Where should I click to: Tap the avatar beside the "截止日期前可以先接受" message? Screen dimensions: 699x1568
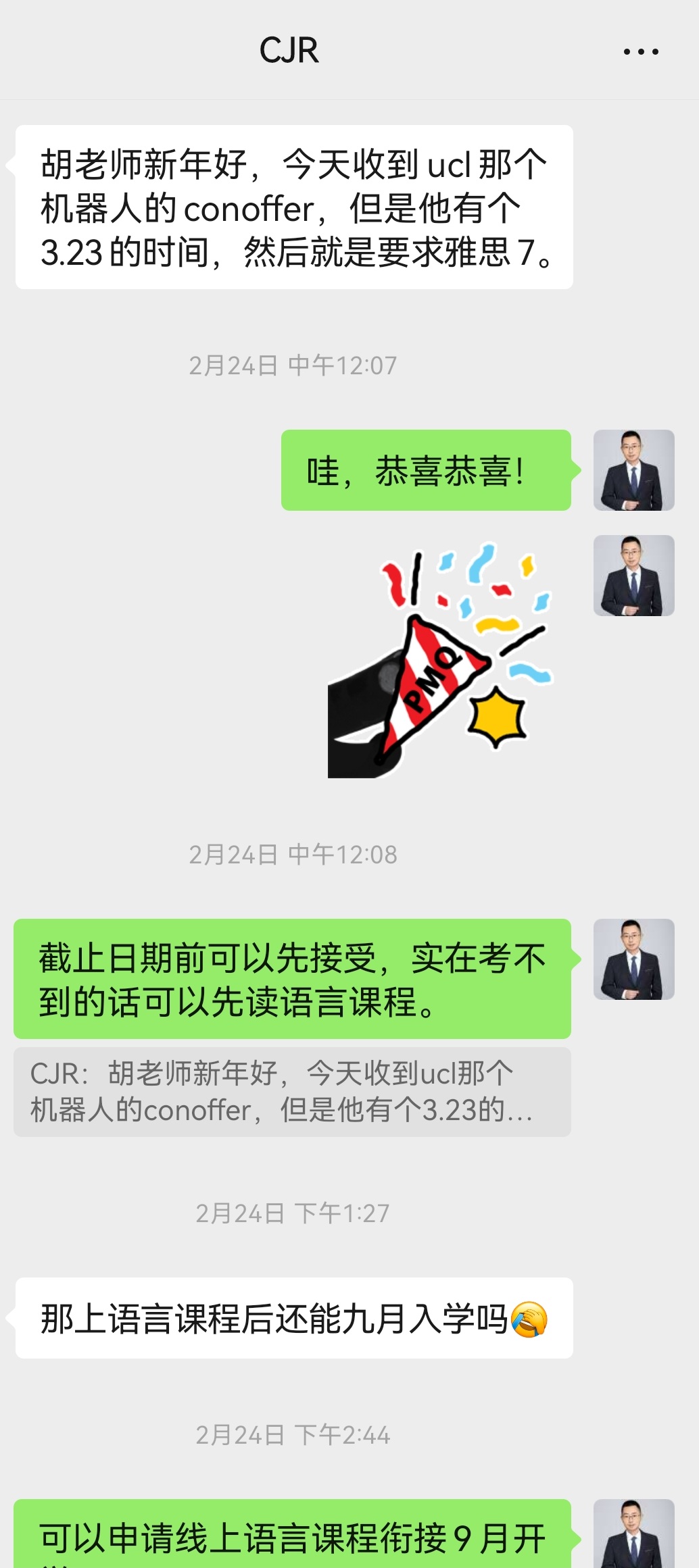(633, 959)
